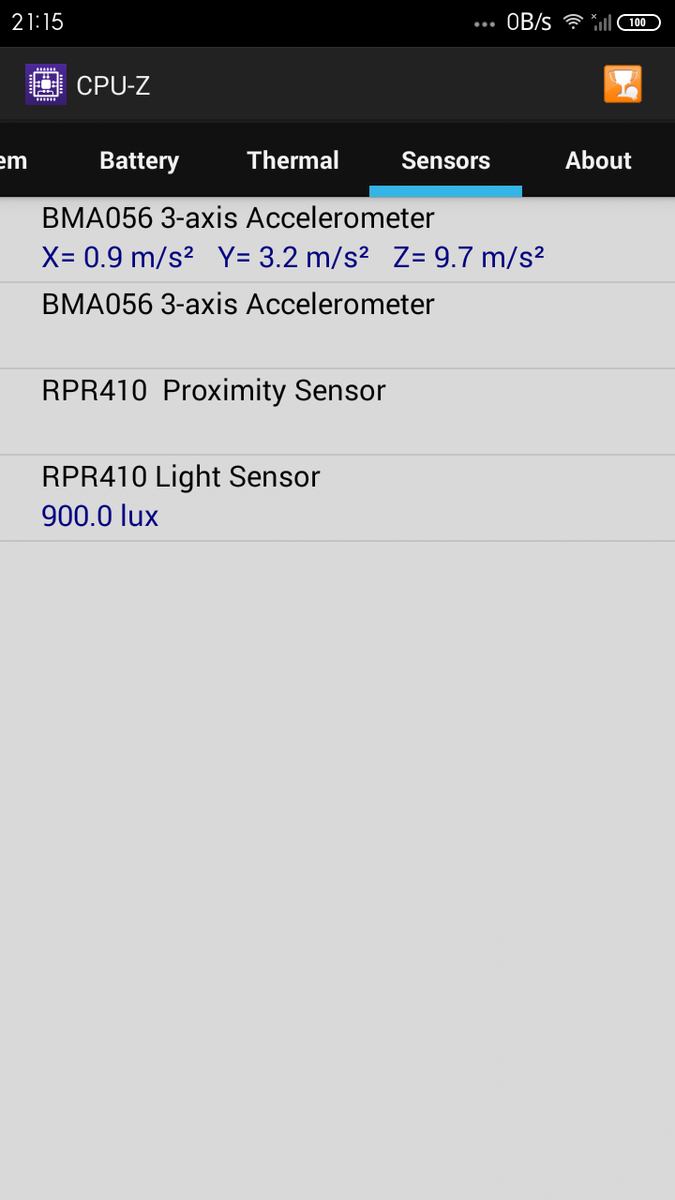Switch to the Thermal tab
This screenshot has width=675, height=1200.
293,160
